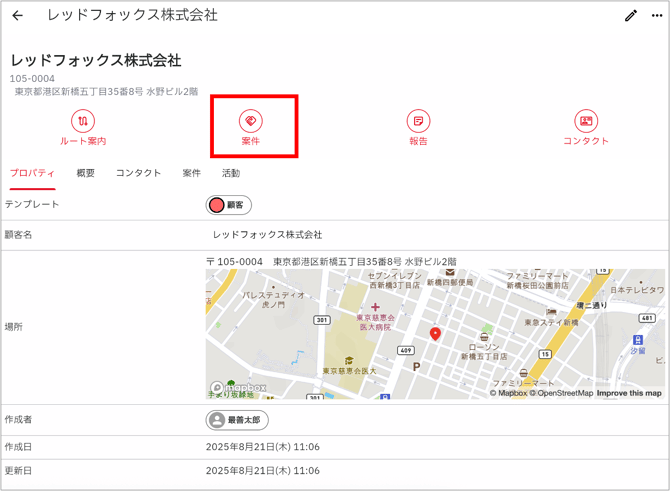Select the プロパティ tab
This screenshot has width=670, height=491.
click(x=32, y=173)
